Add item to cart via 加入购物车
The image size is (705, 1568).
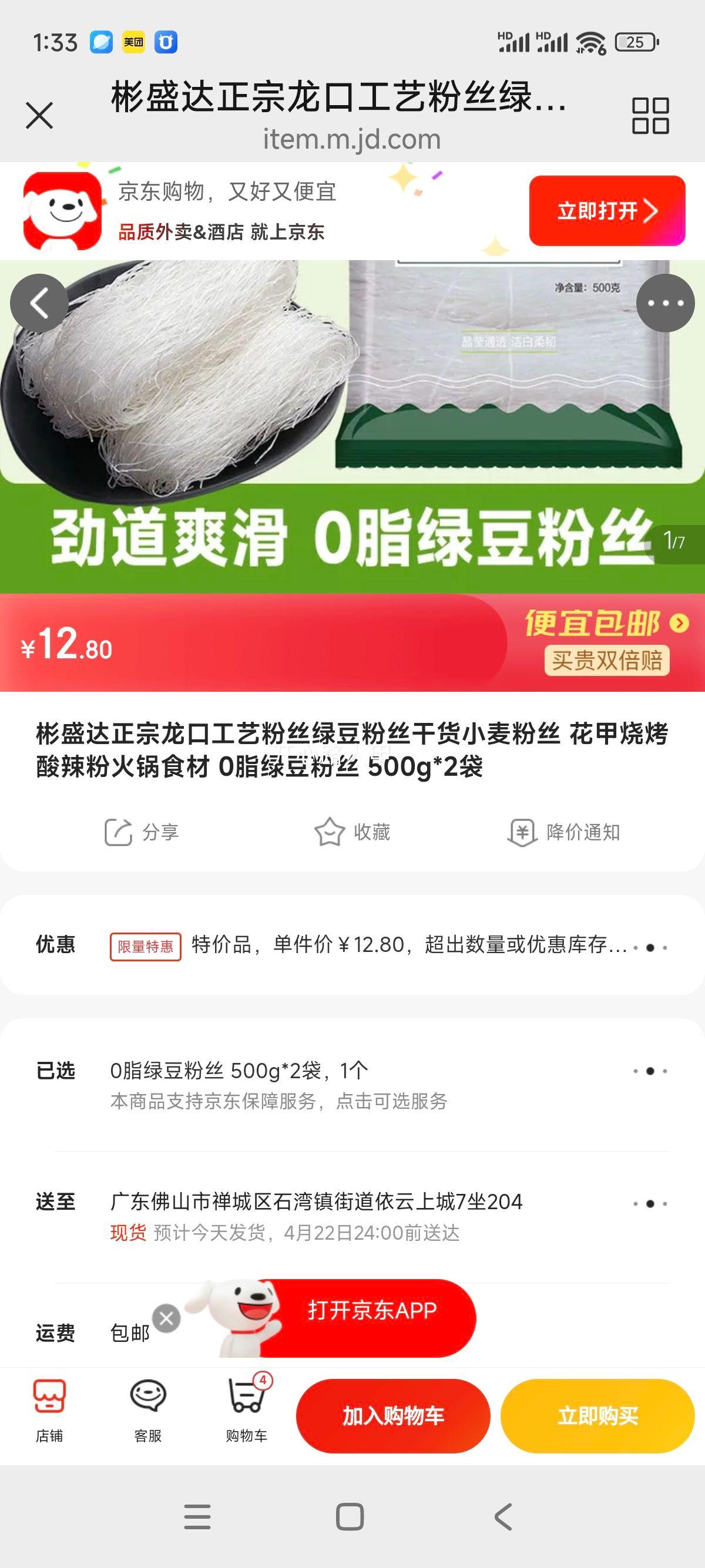point(393,1416)
